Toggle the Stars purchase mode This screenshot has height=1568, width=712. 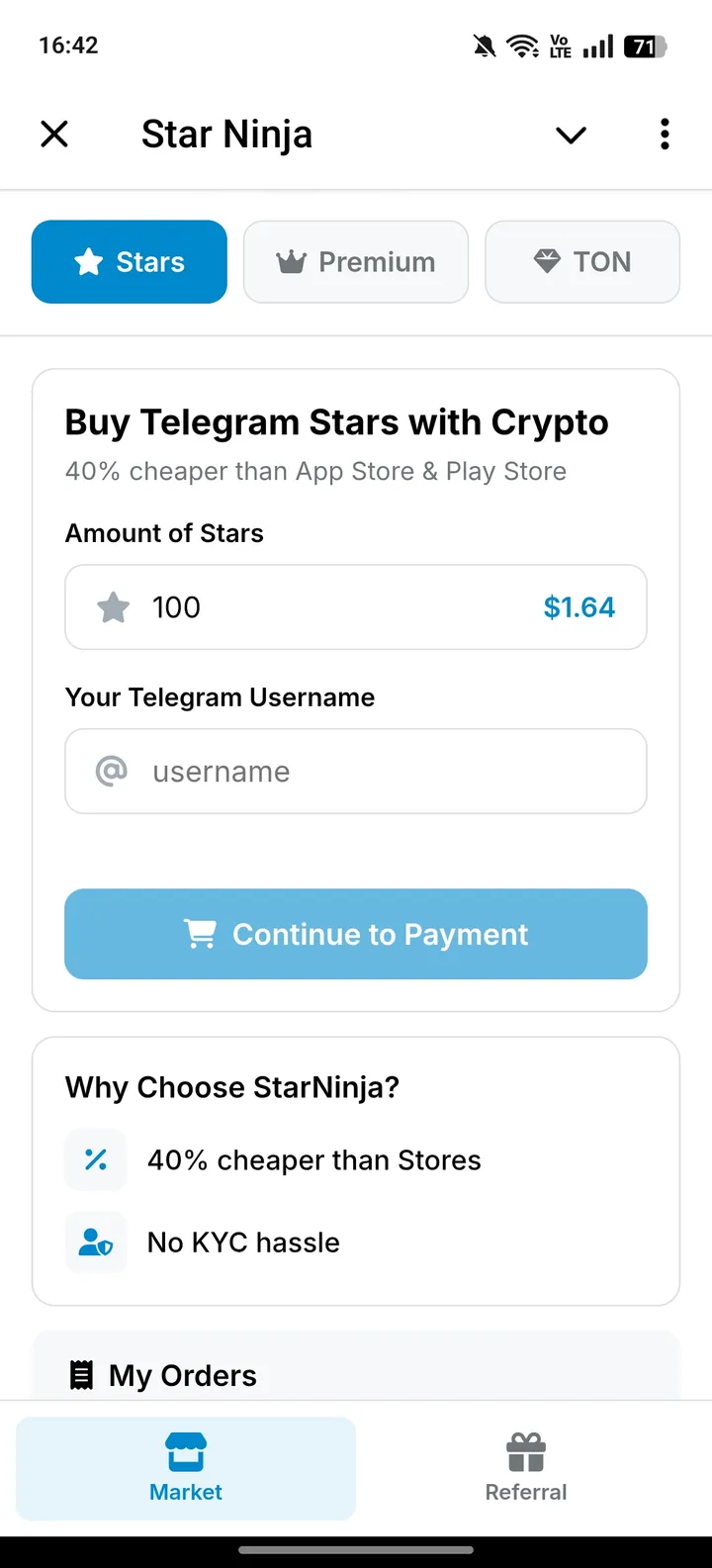pos(129,261)
